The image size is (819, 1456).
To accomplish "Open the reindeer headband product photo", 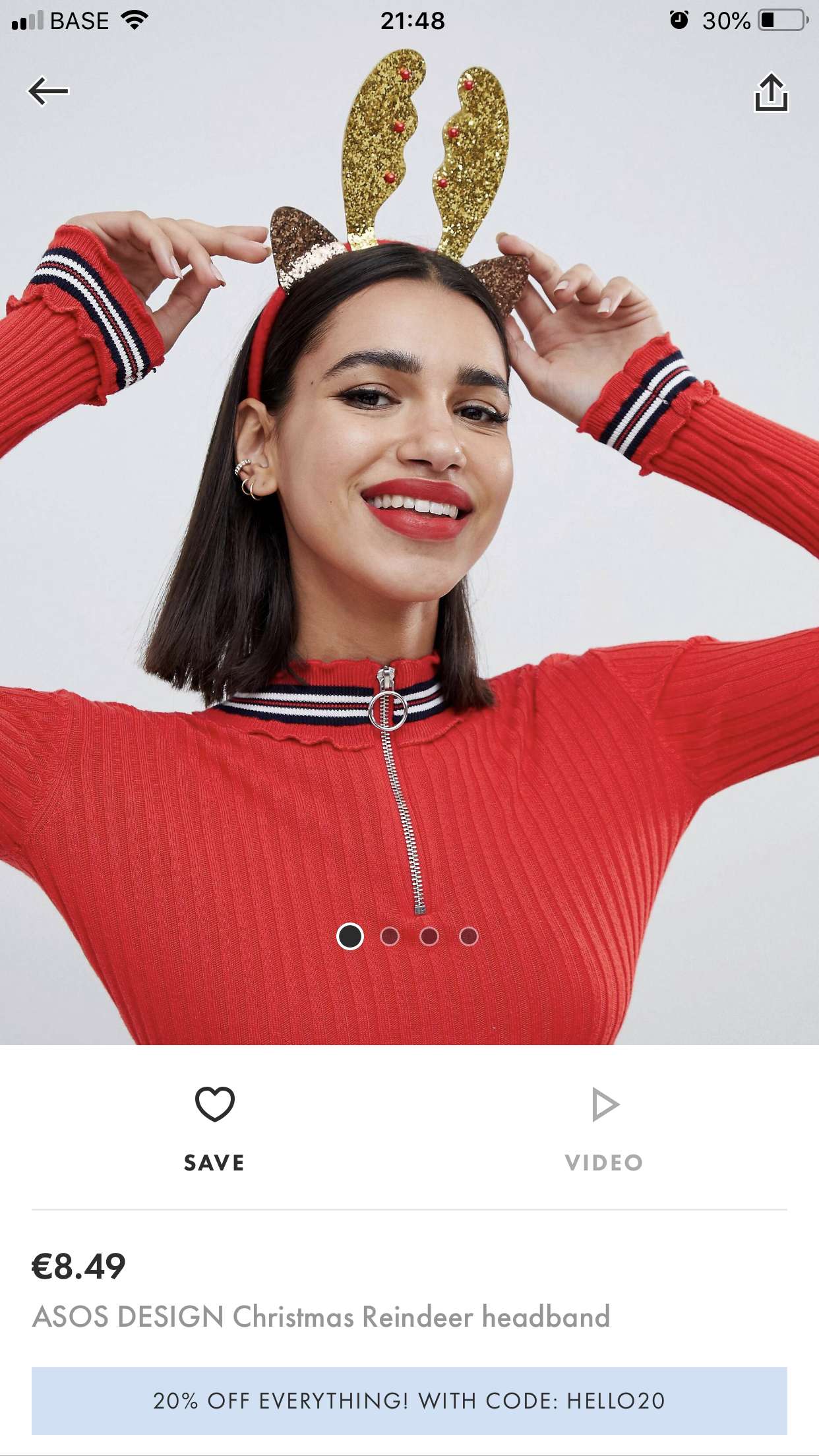I will pyautogui.click(x=409, y=522).
